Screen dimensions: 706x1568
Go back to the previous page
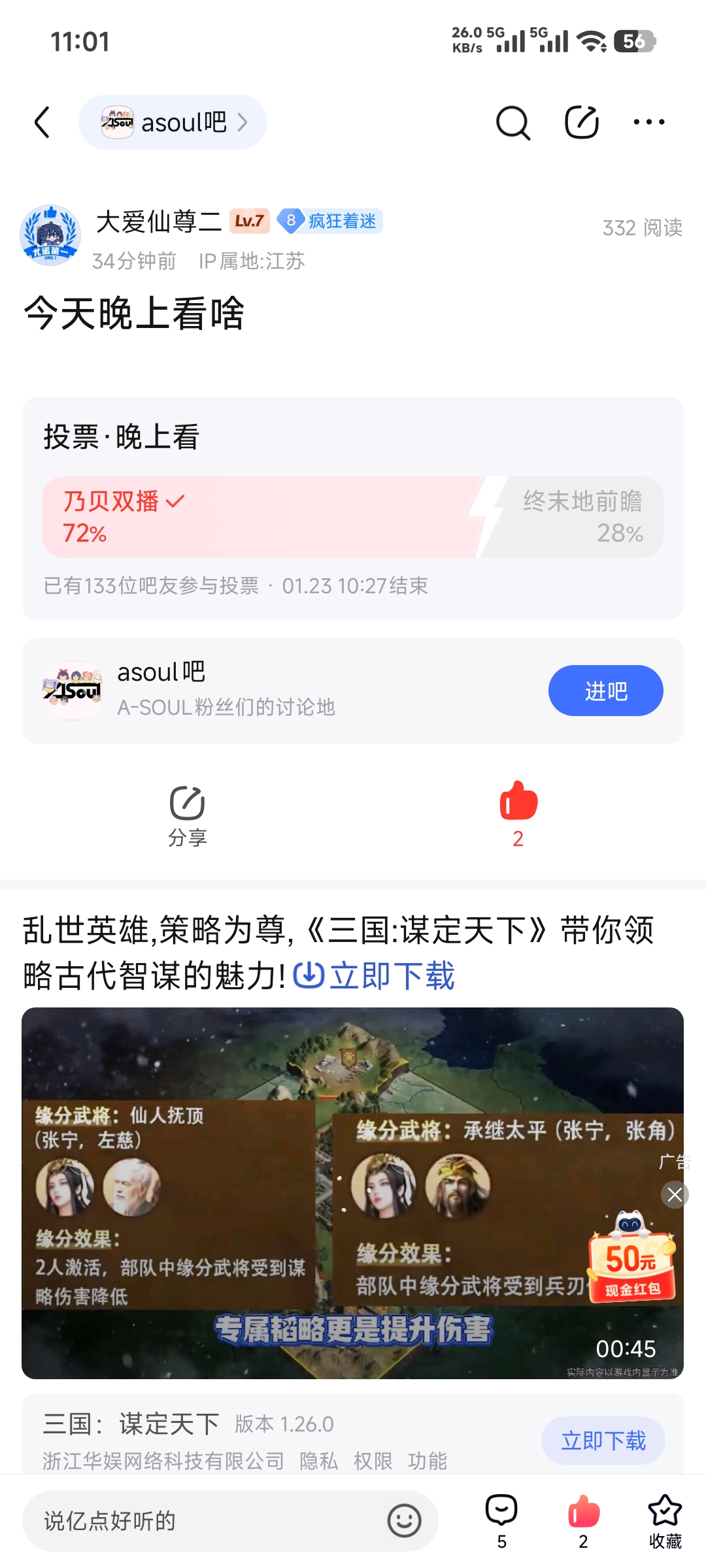tap(42, 123)
